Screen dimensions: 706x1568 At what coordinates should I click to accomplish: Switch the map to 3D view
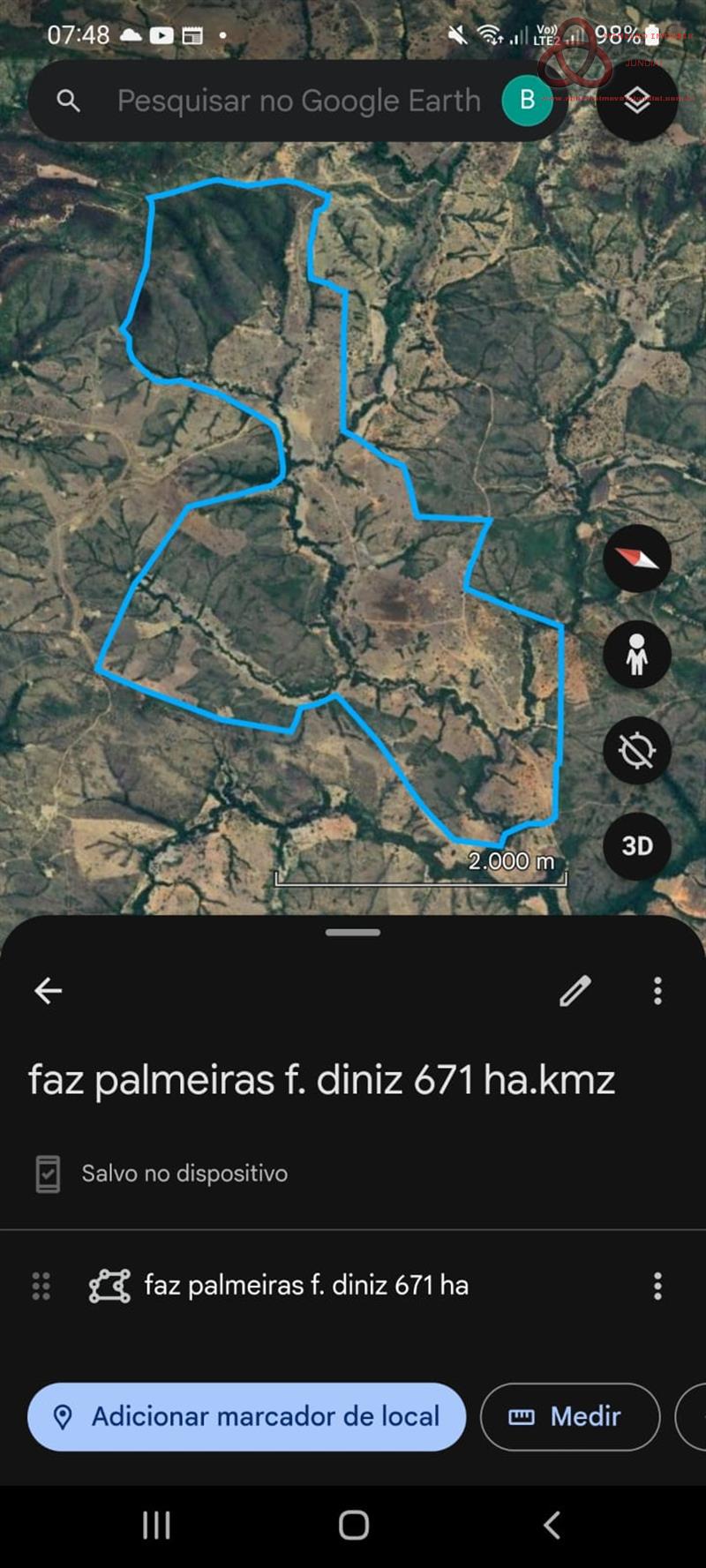pyautogui.click(x=637, y=846)
